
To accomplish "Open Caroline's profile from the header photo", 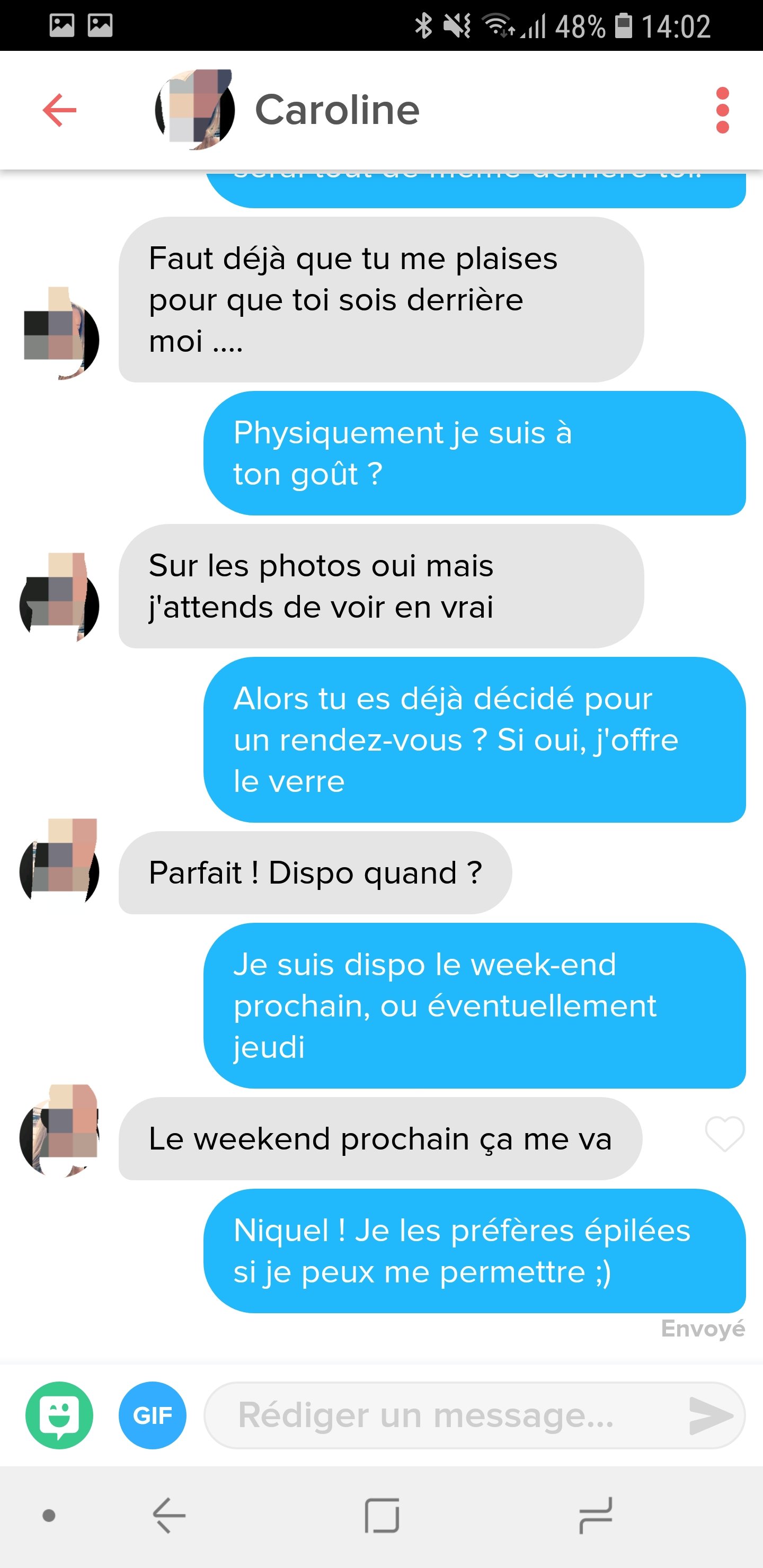I will 195,110.
